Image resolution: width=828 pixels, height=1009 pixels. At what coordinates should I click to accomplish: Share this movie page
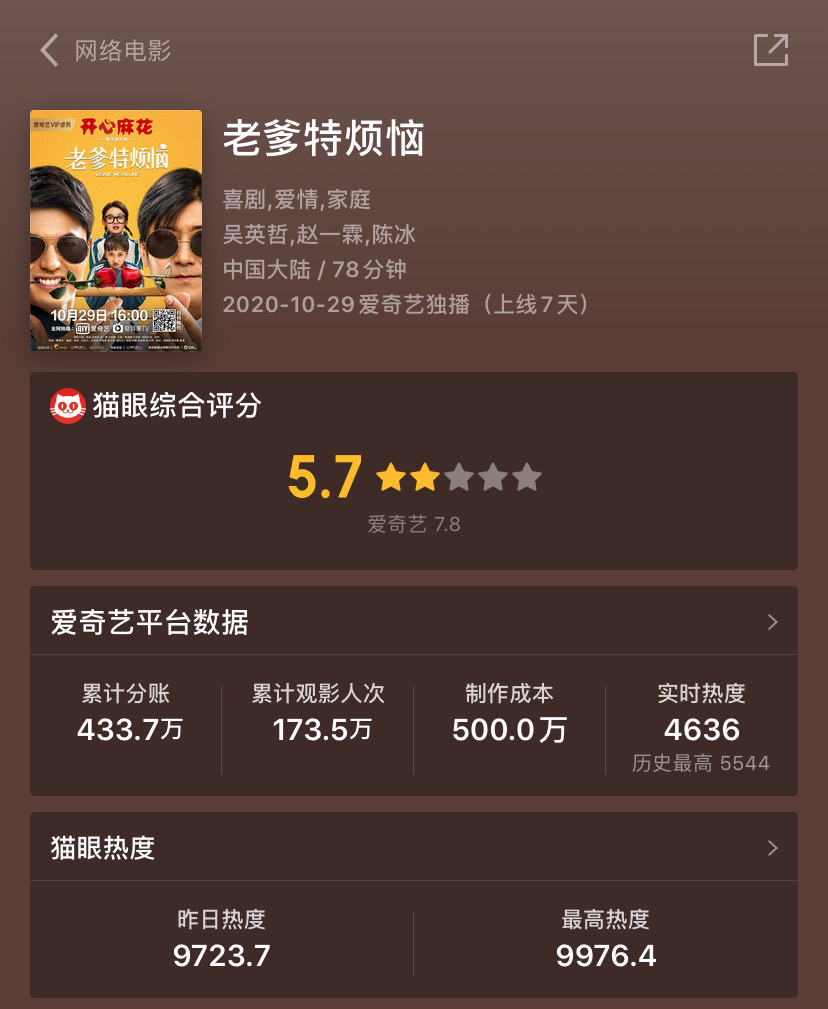(770, 50)
